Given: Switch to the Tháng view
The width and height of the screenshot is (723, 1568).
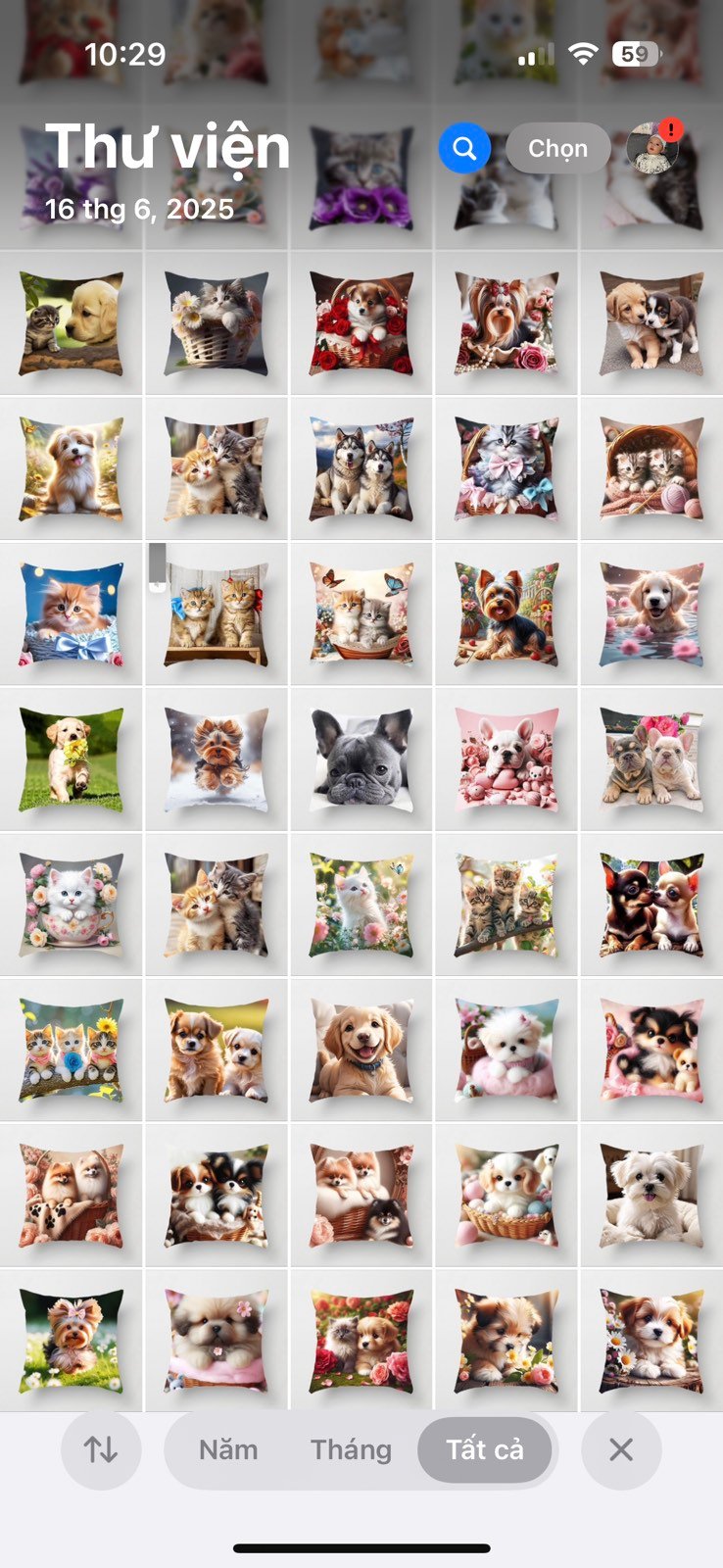Looking at the screenshot, I should click(351, 1449).
